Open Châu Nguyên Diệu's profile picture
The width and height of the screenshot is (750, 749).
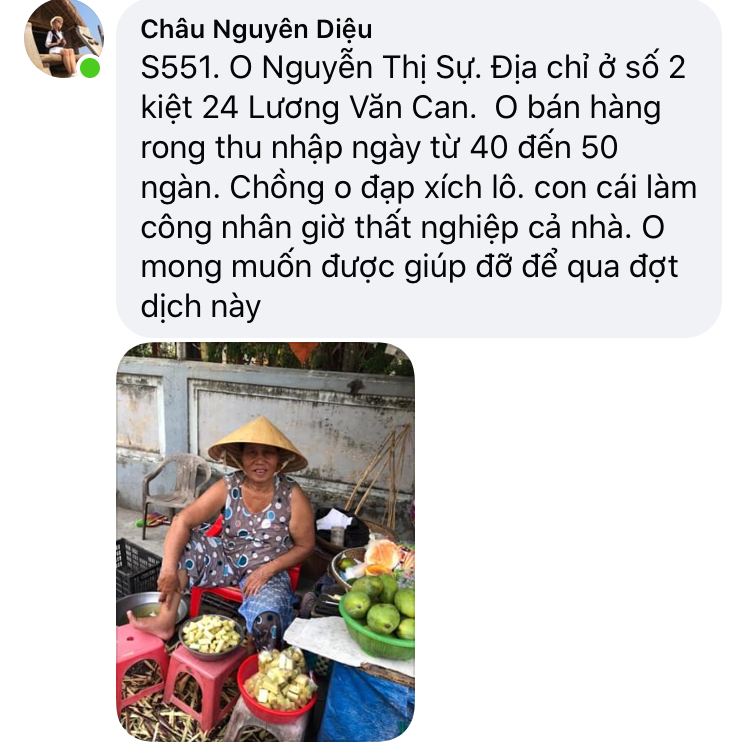(62, 39)
